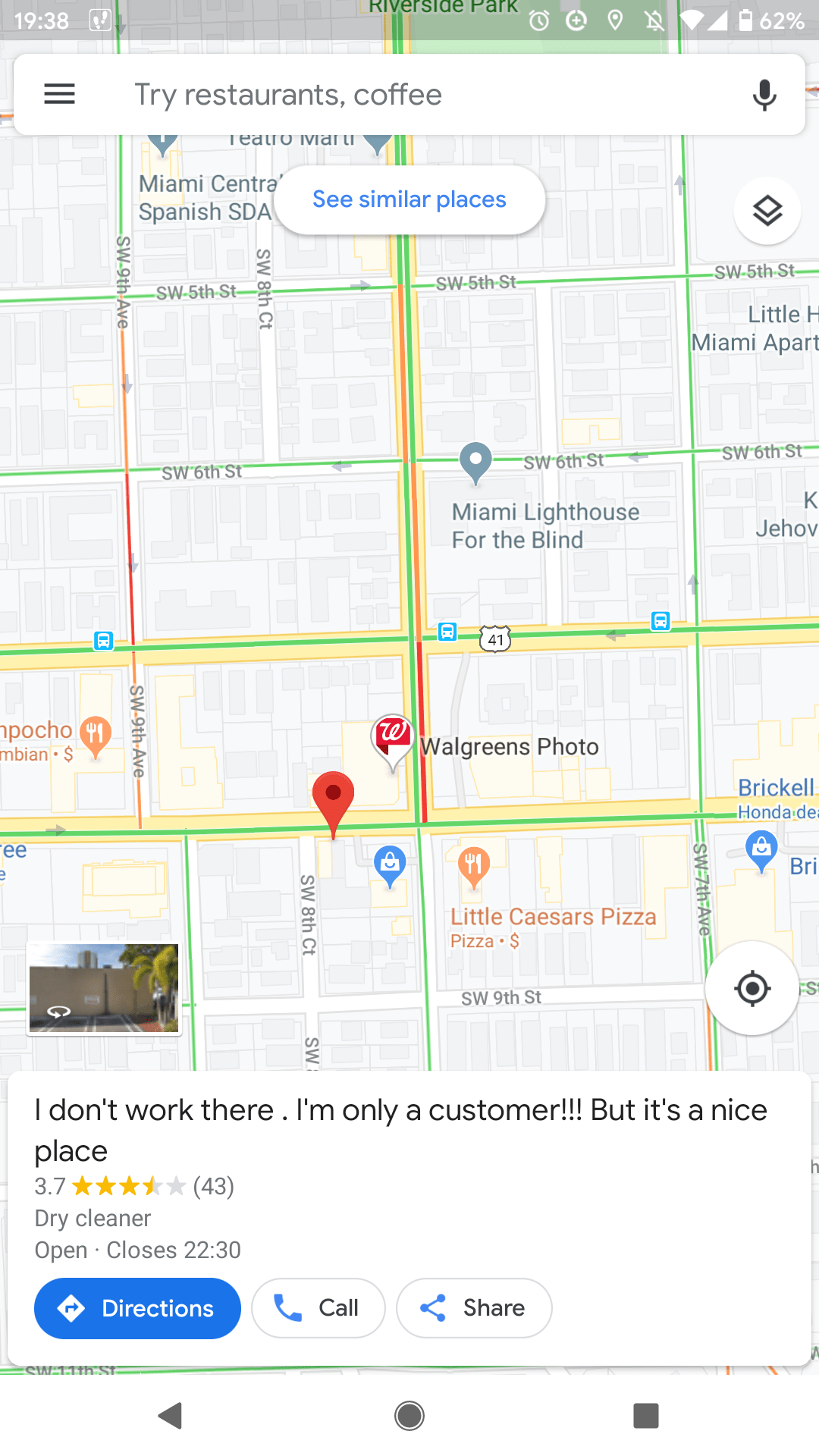Tap the bus stop icon near US-41
This screenshot has width=819, height=1456.
tap(447, 631)
